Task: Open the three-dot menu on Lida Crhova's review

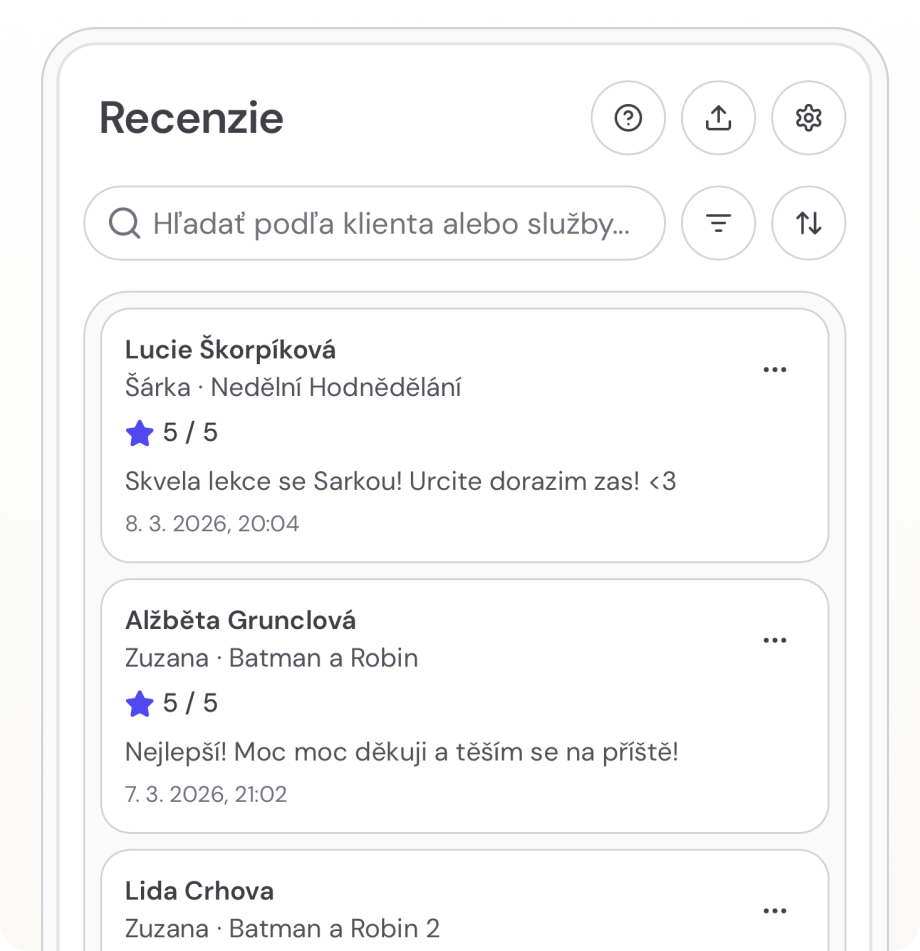Action: coord(775,910)
